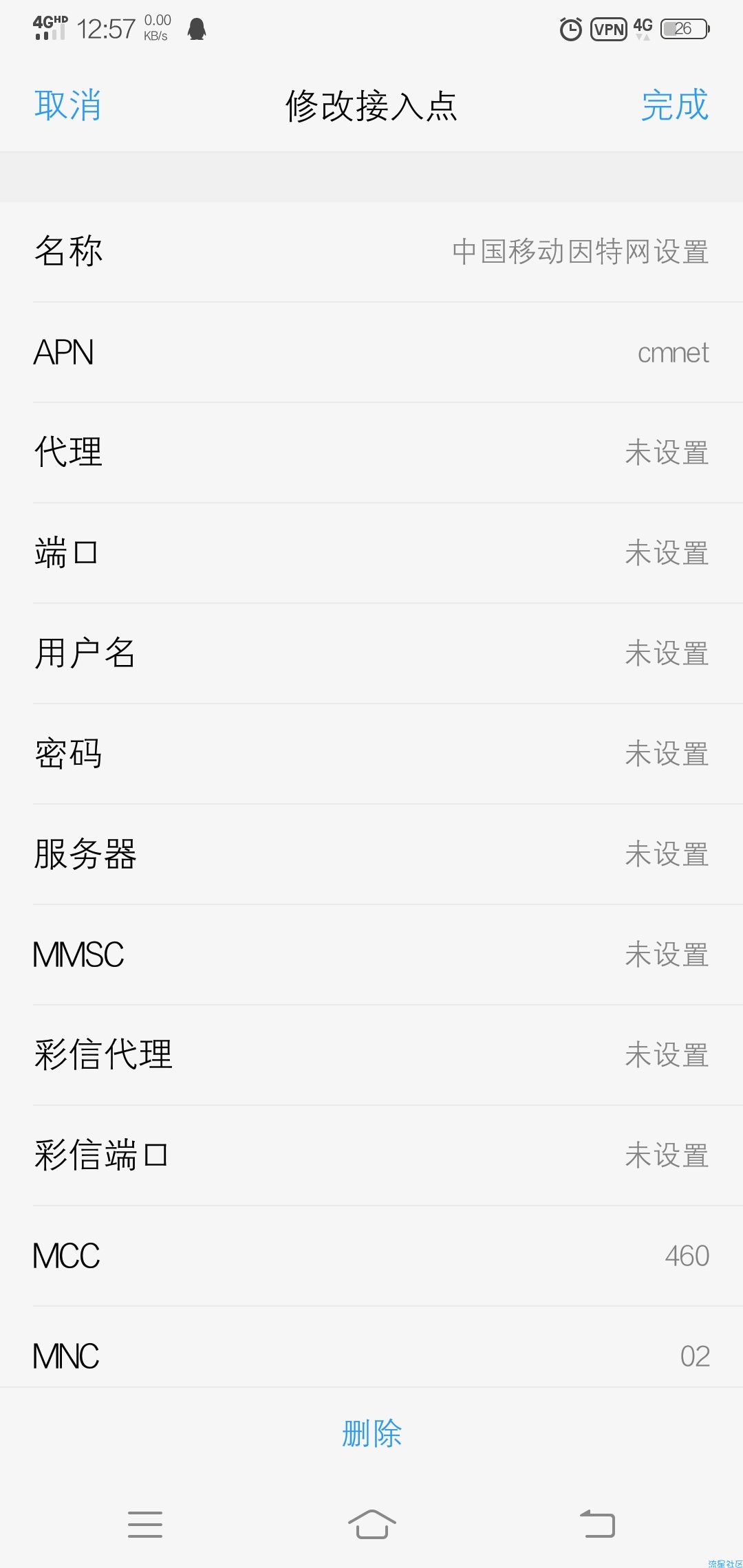Edit the MCC value 460
Viewport: 743px width, 1568px height.
371,1256
